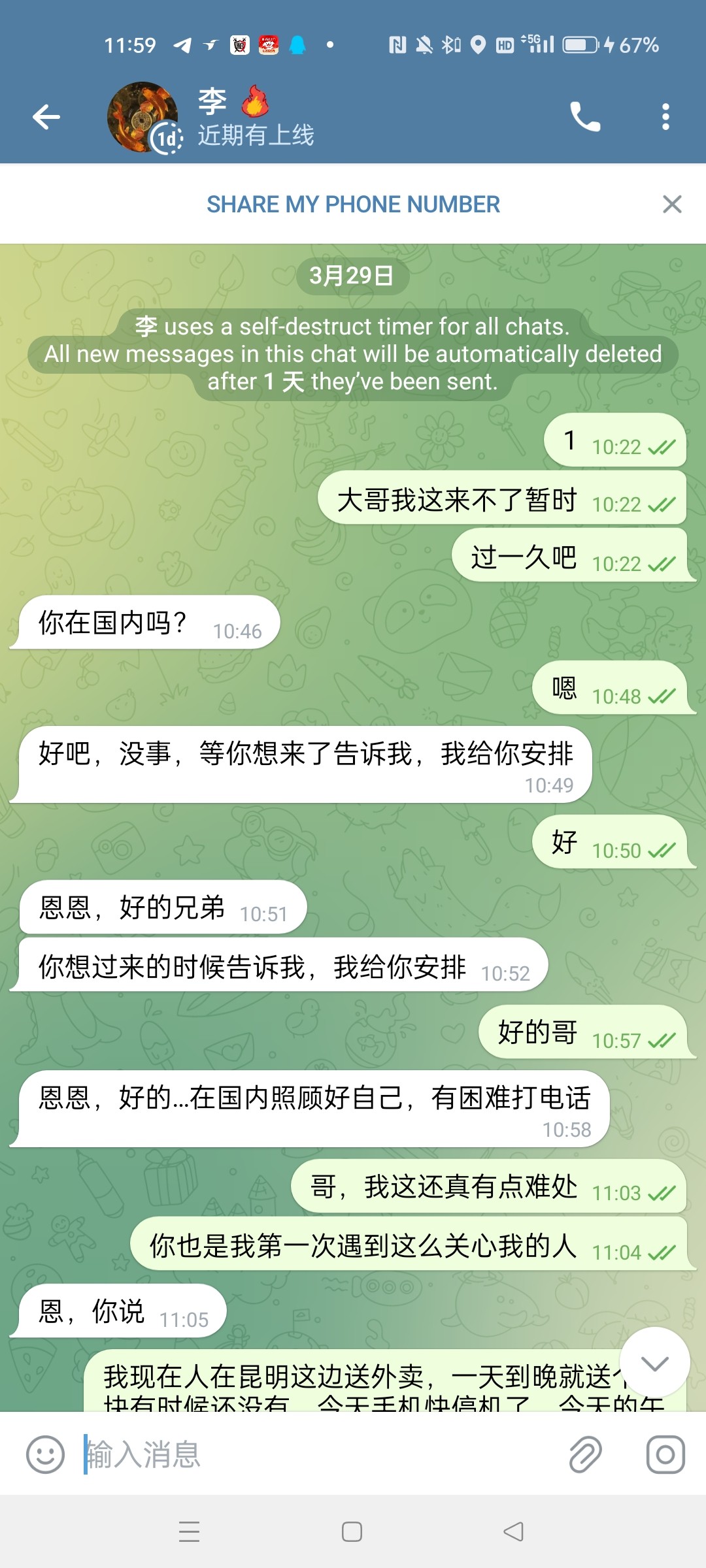Image resolution: width=706 pixels, height=1568 pixels.
Task: Open the camera button in input bar
Action: point(665,1454)
